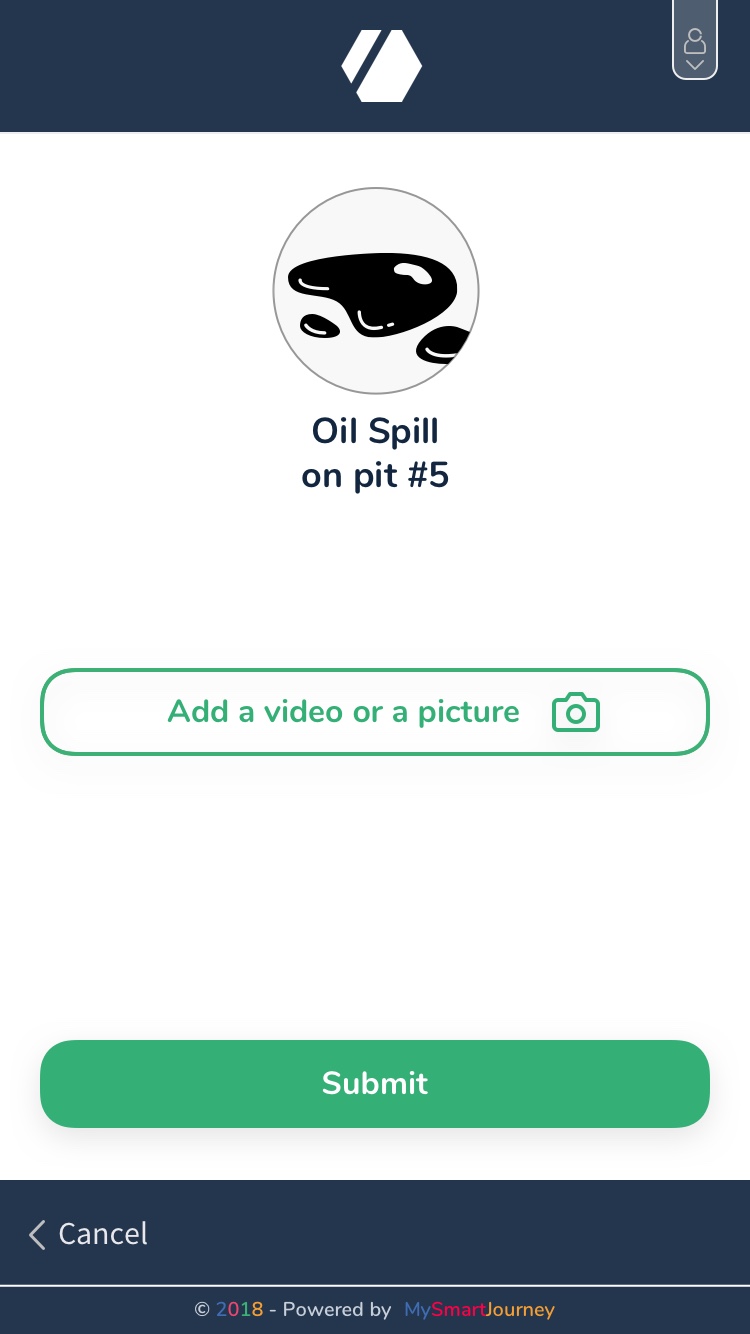Add a video or a picture

375,712
